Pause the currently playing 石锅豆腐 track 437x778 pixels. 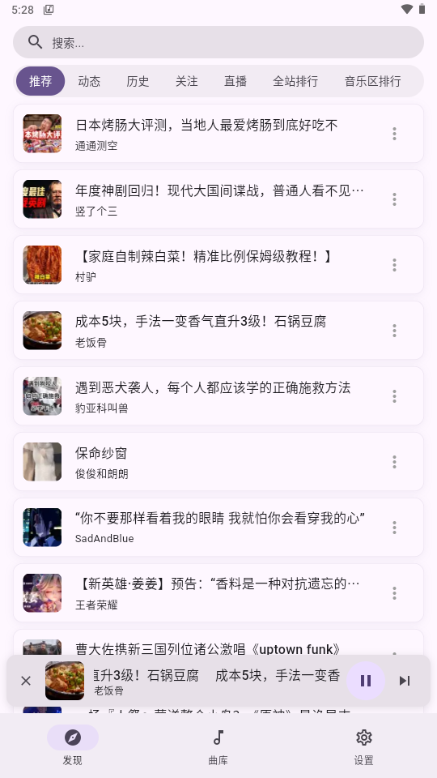pyautogui.click(x=366, y=681)
